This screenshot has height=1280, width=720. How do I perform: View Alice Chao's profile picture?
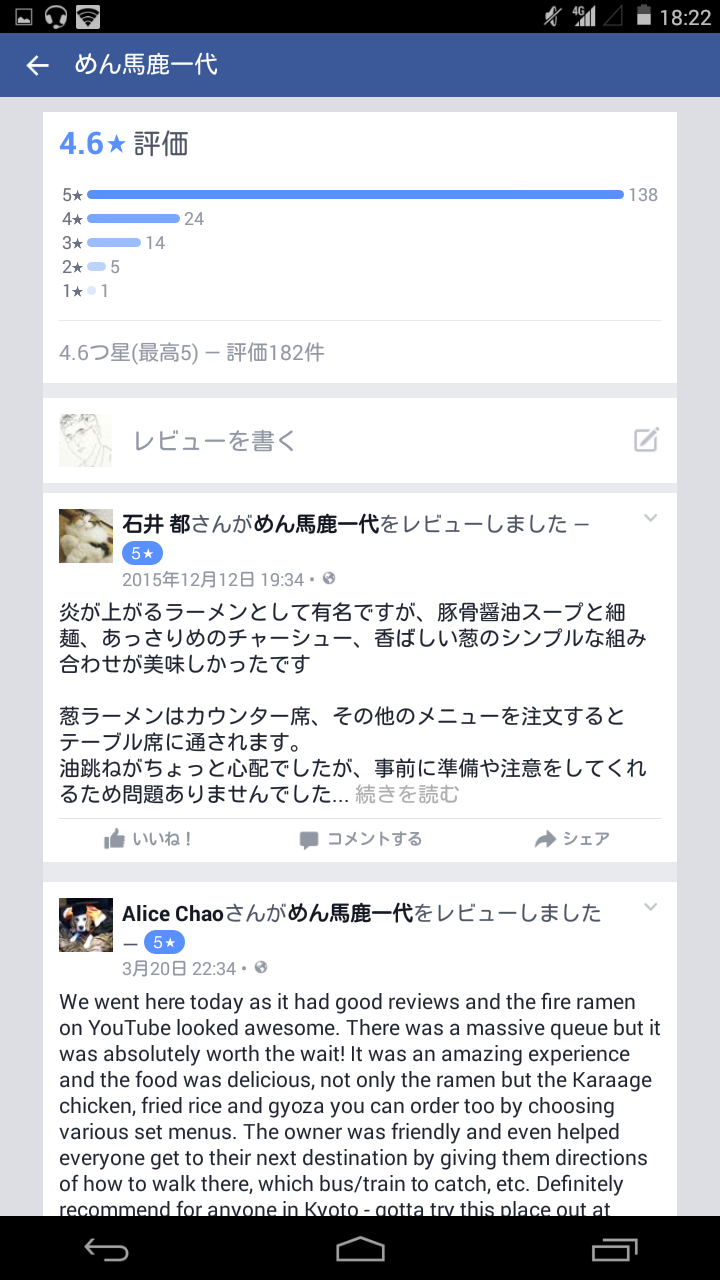(x=86, y=925)
